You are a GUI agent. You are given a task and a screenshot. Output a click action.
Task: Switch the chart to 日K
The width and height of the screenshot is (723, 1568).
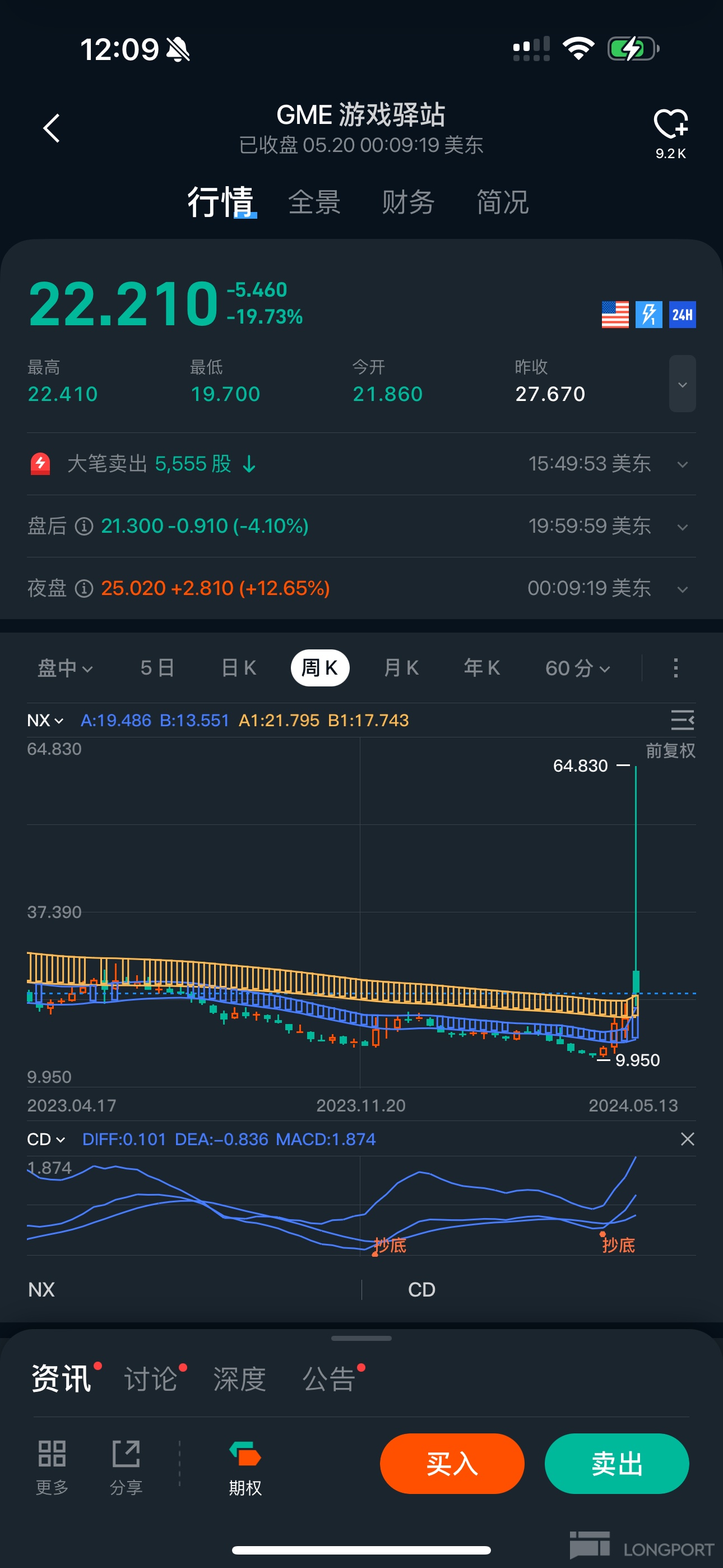pyautogui.click(x=239, y=668)
